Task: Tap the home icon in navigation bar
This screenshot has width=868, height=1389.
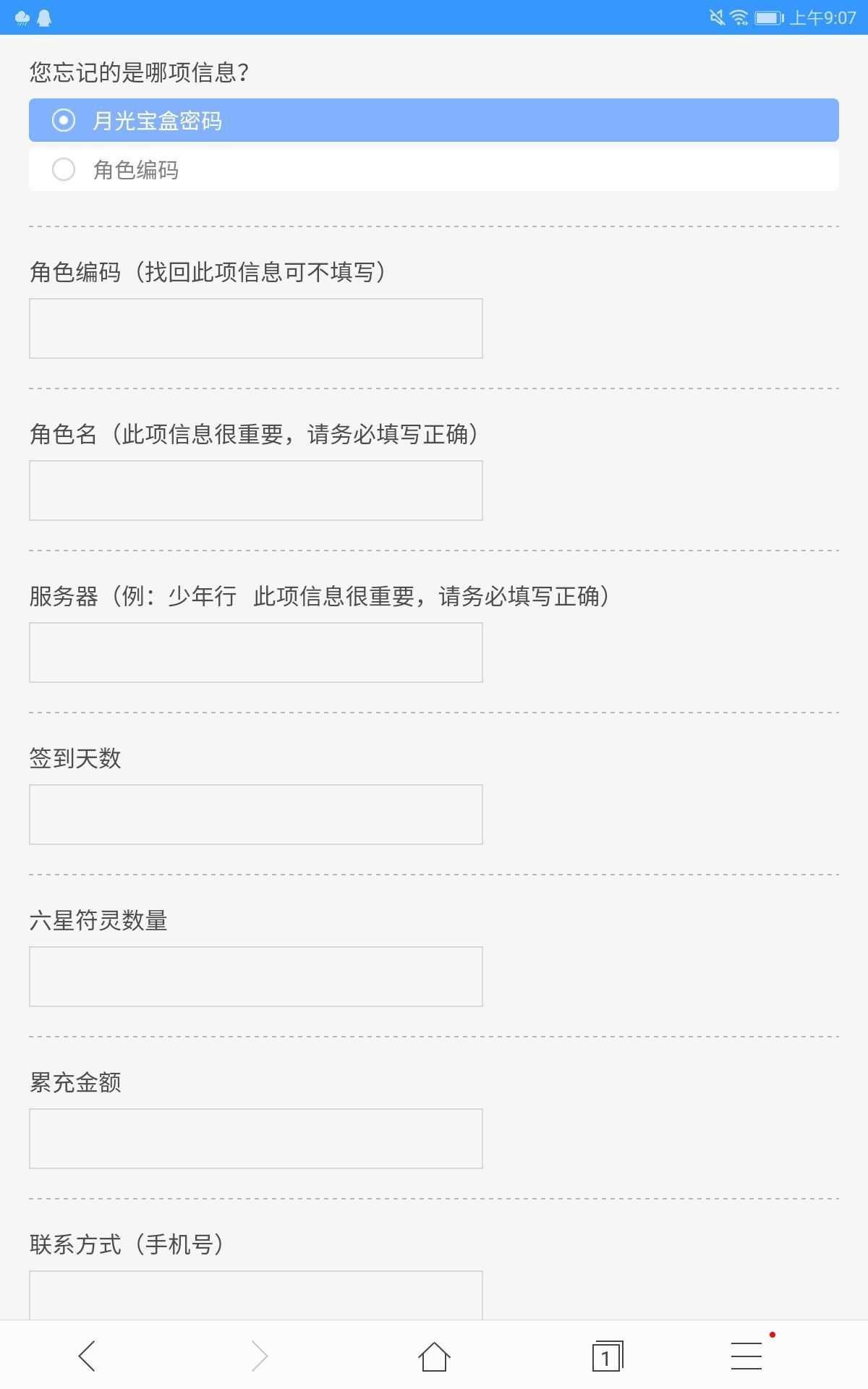Action: click(x=434, y=1356)
